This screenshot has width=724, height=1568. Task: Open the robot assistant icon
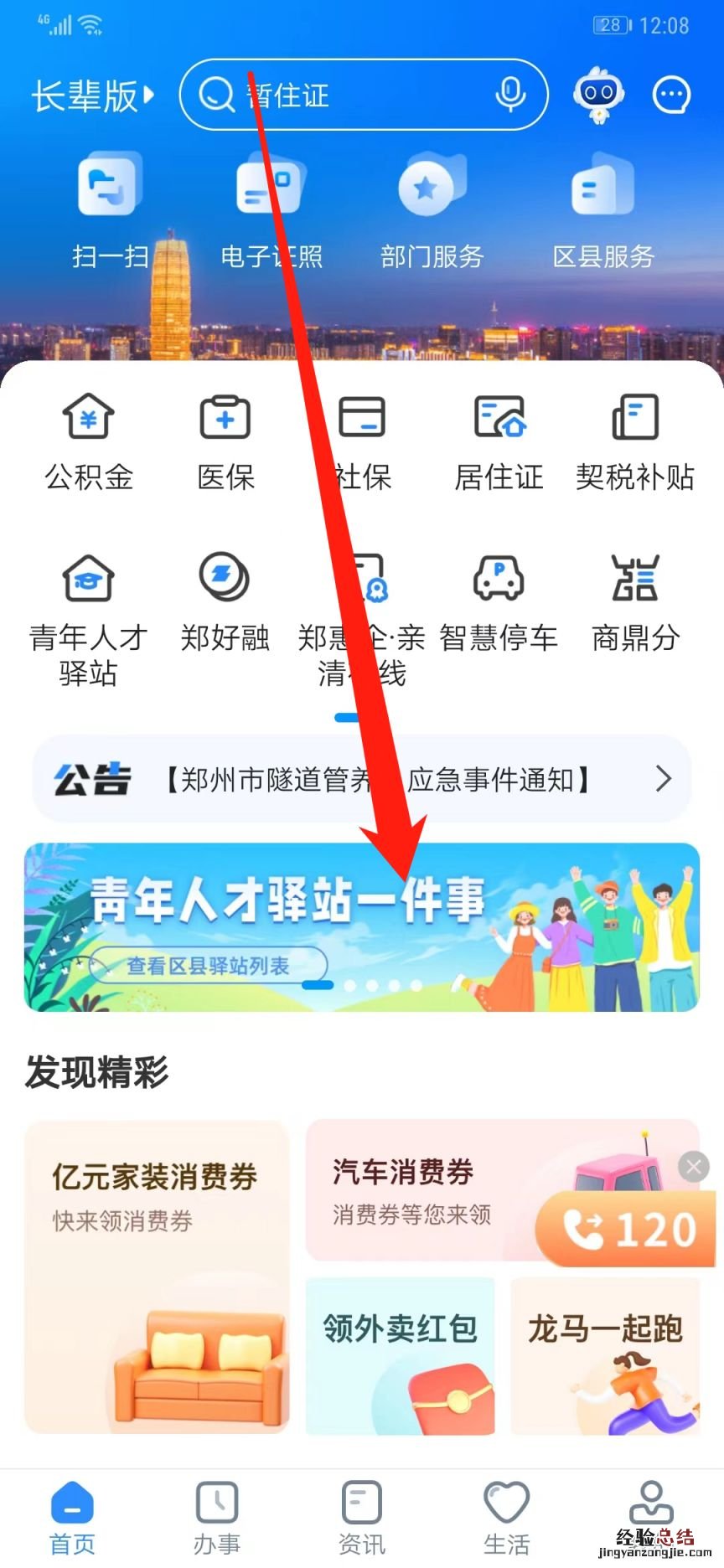click(598, 95)
